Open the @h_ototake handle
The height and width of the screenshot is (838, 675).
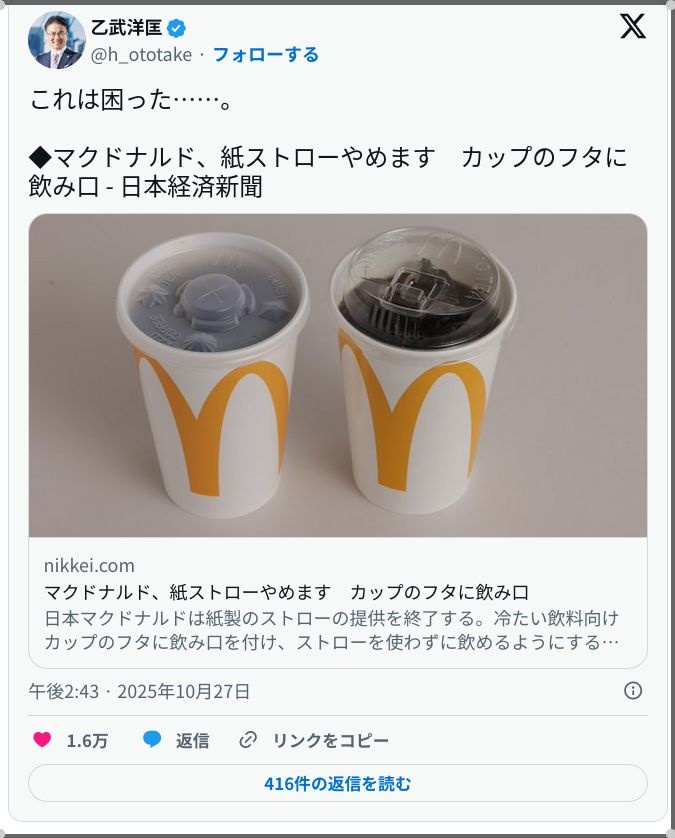point(141,54)
